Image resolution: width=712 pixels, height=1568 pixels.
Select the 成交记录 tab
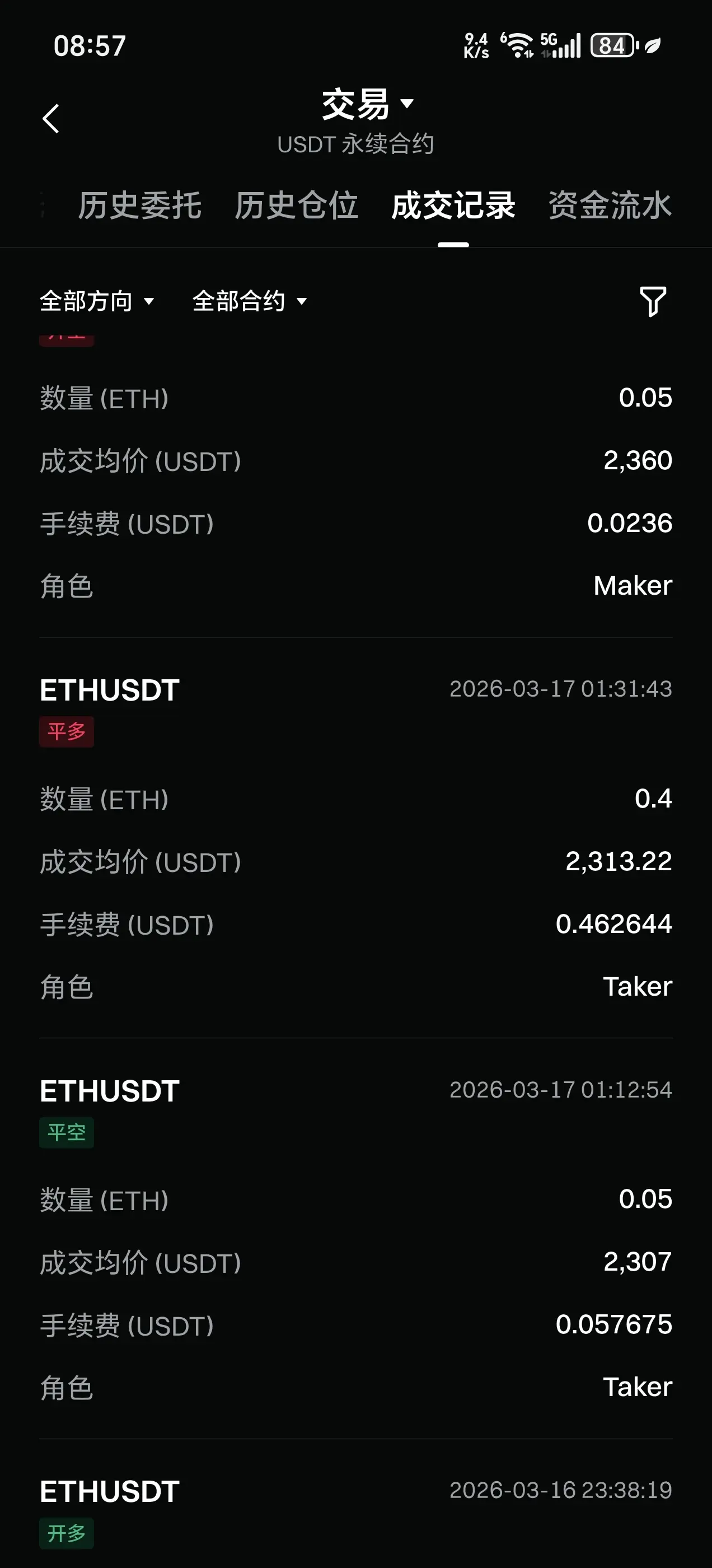tap(453, 205)
